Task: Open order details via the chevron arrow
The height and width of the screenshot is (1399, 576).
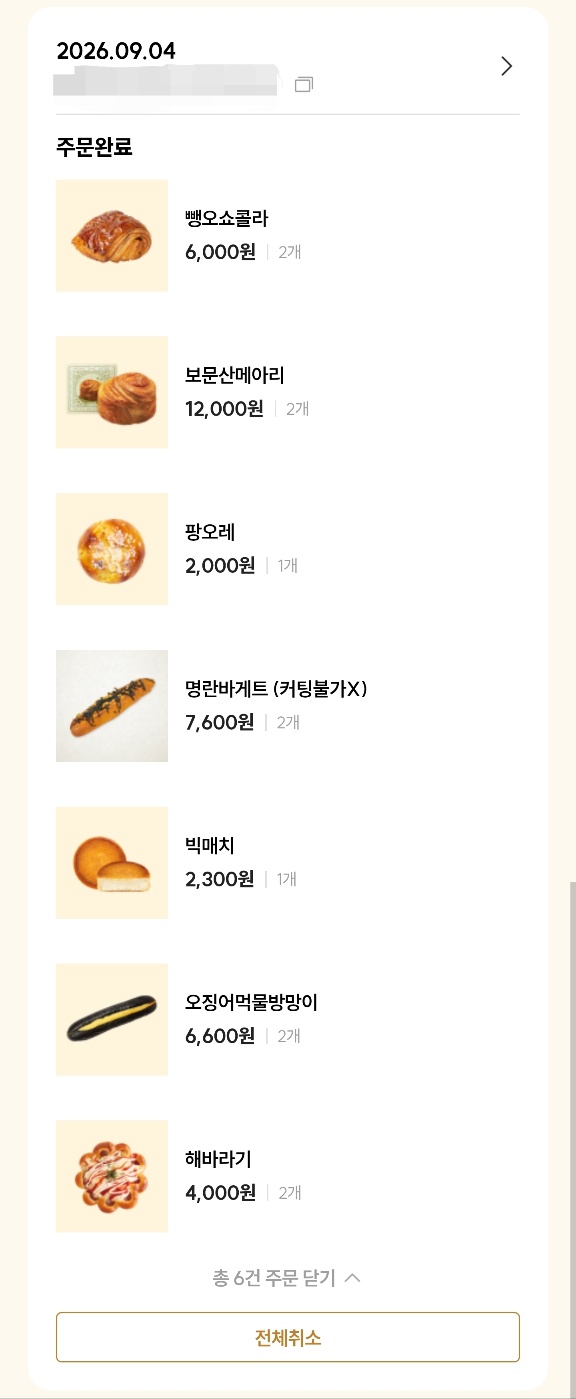Action: point(506,67)
